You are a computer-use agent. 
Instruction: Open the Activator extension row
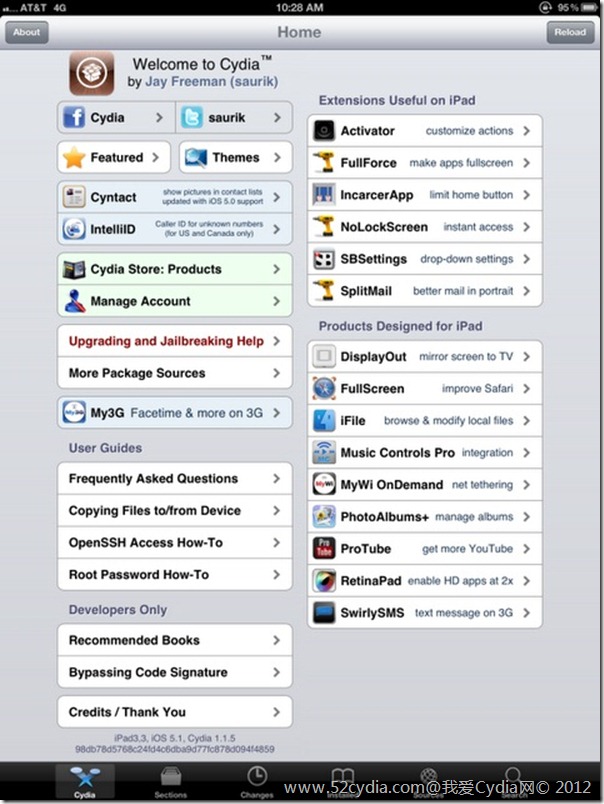[x=425, y=131]
